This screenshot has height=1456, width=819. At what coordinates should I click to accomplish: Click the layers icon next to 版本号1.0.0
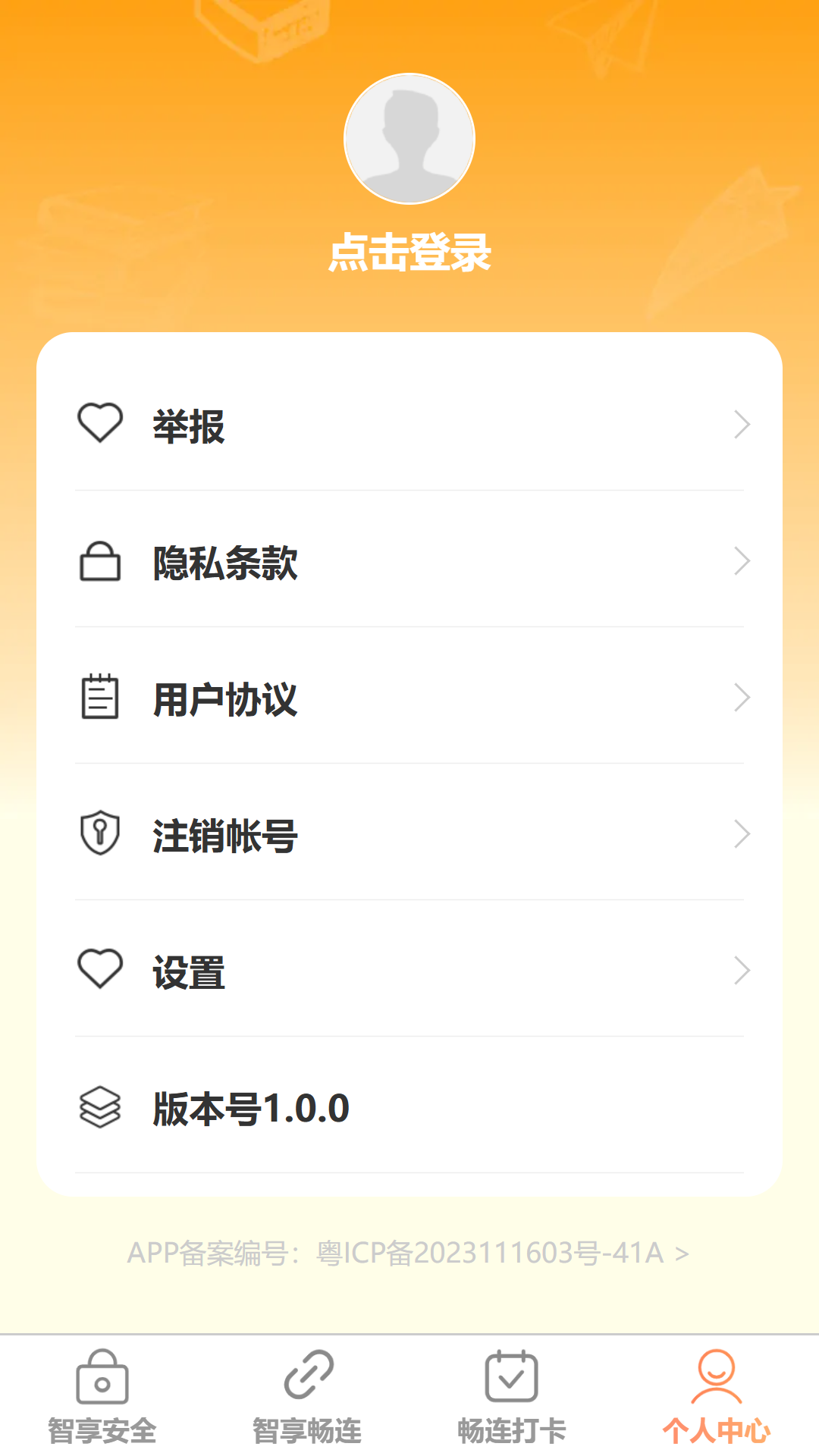[x=99, y=1108]
